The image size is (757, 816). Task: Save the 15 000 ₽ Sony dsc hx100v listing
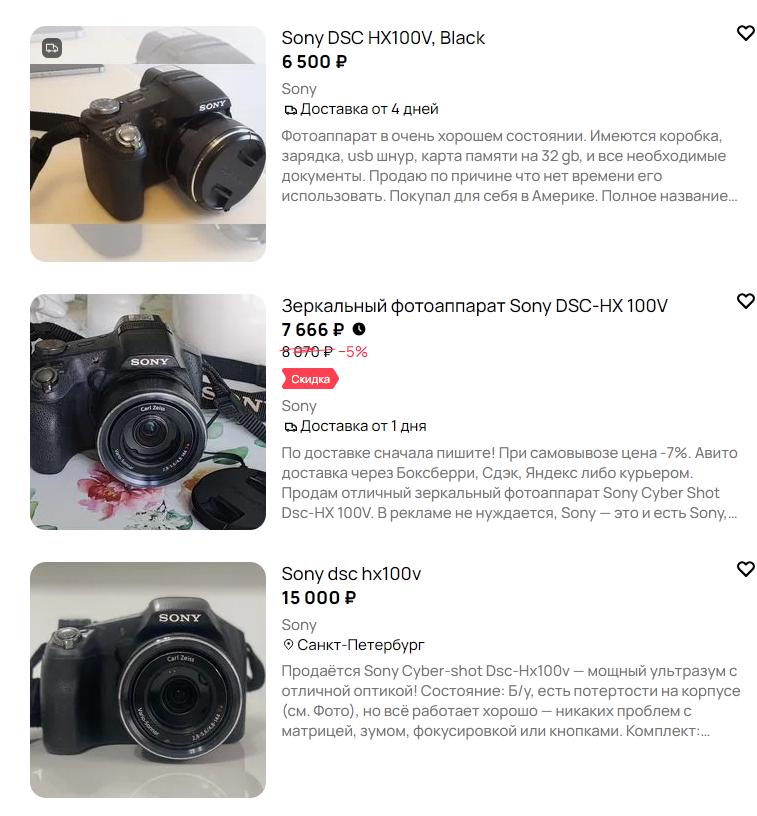745,569
